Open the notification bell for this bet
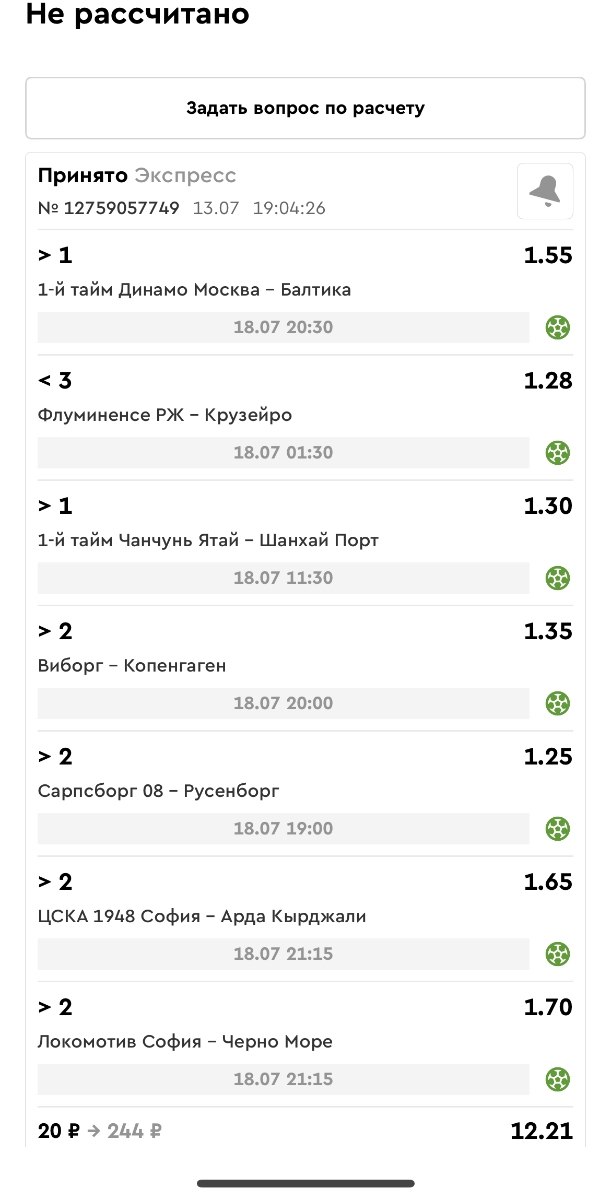 (x=545, y=190)
